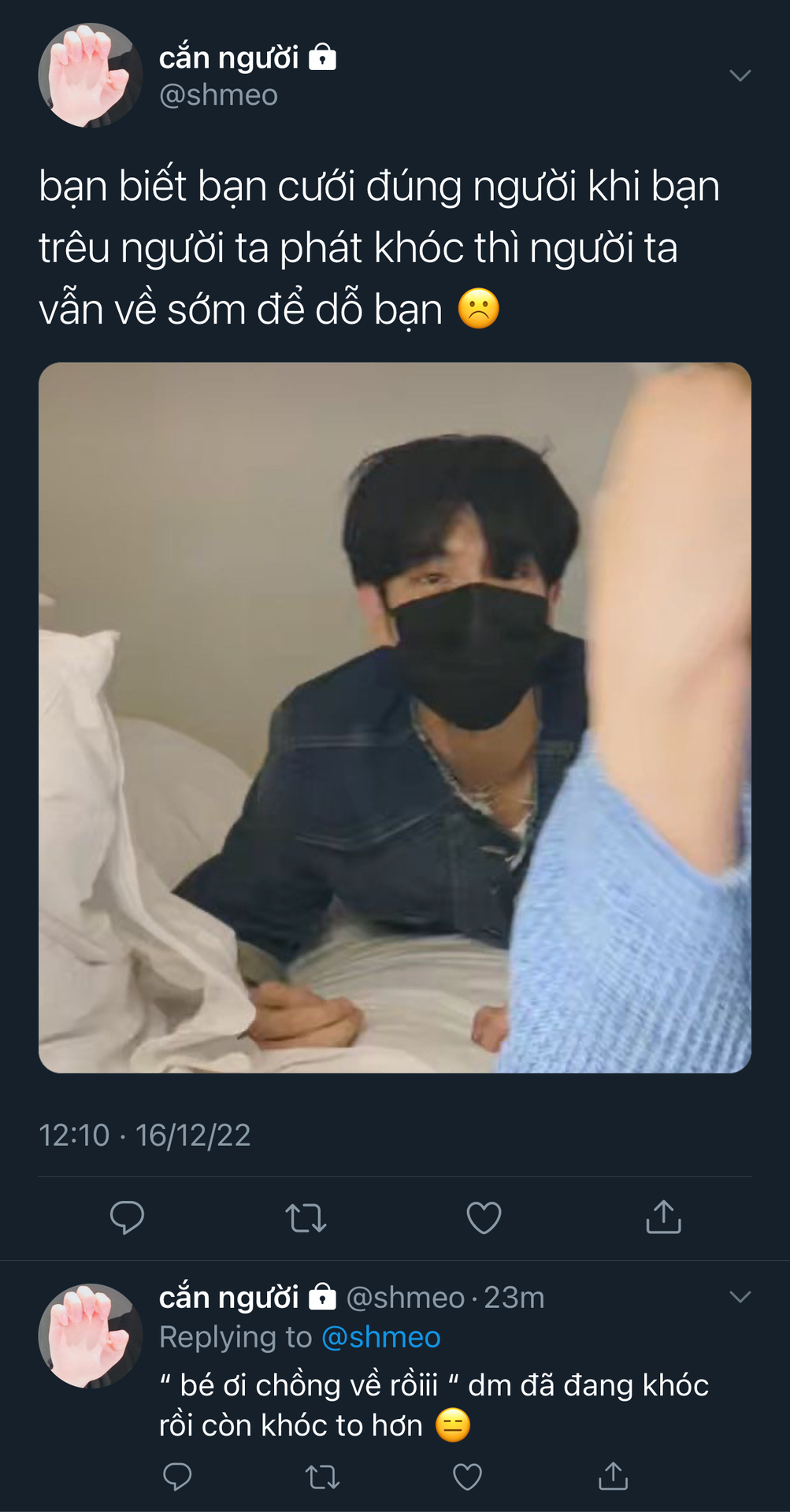Open the cắn người profile name at top
Screen dimensions: 790x1512
tap(228, 58)
